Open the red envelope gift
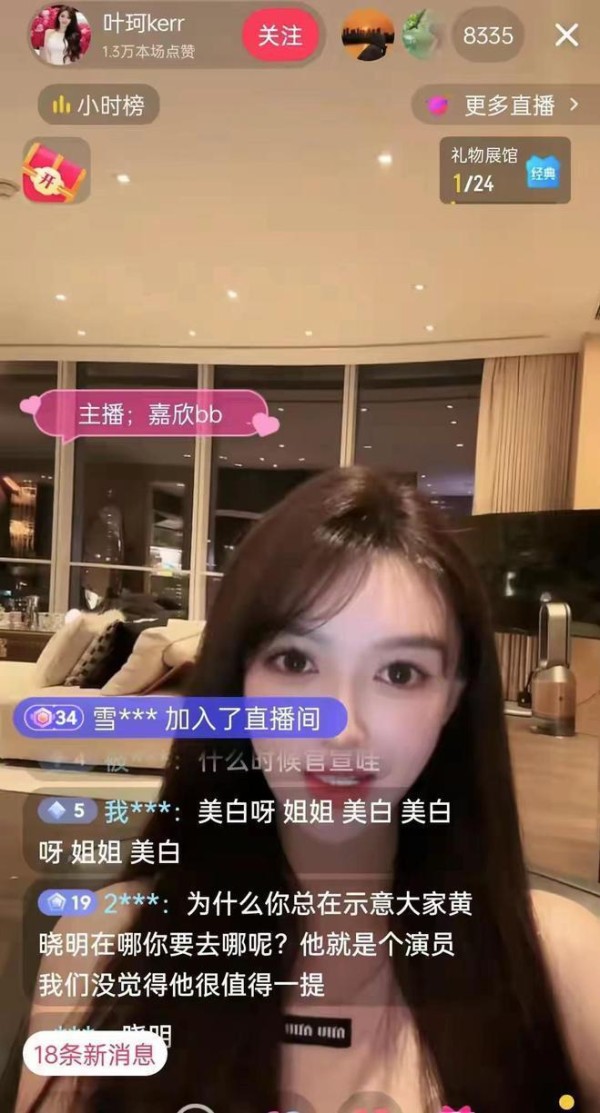Screen dimensions: 600x1113 pos(55,170)
